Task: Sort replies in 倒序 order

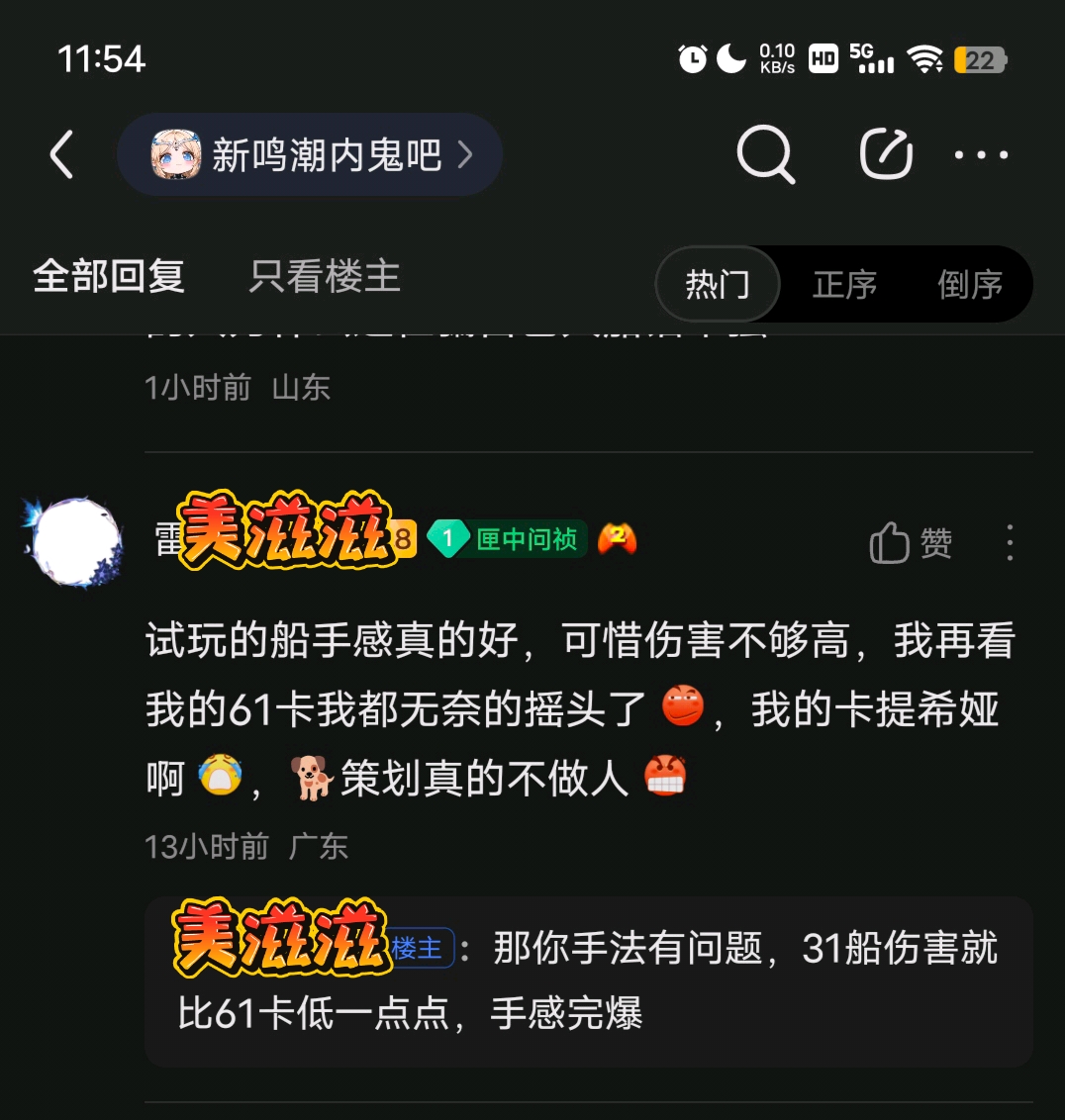Action: [970, 285]
